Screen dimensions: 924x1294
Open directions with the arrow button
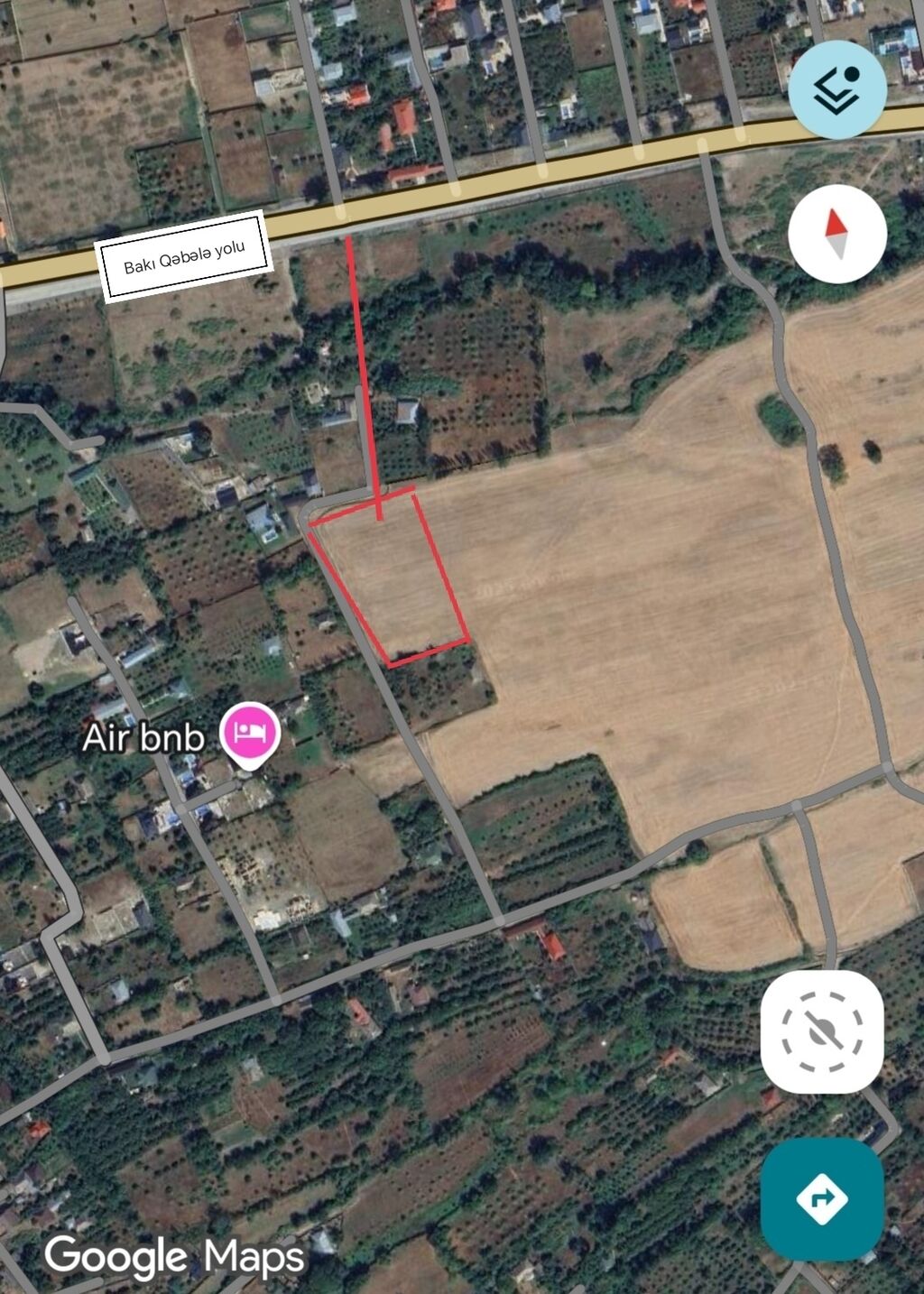pos(821,1199)
